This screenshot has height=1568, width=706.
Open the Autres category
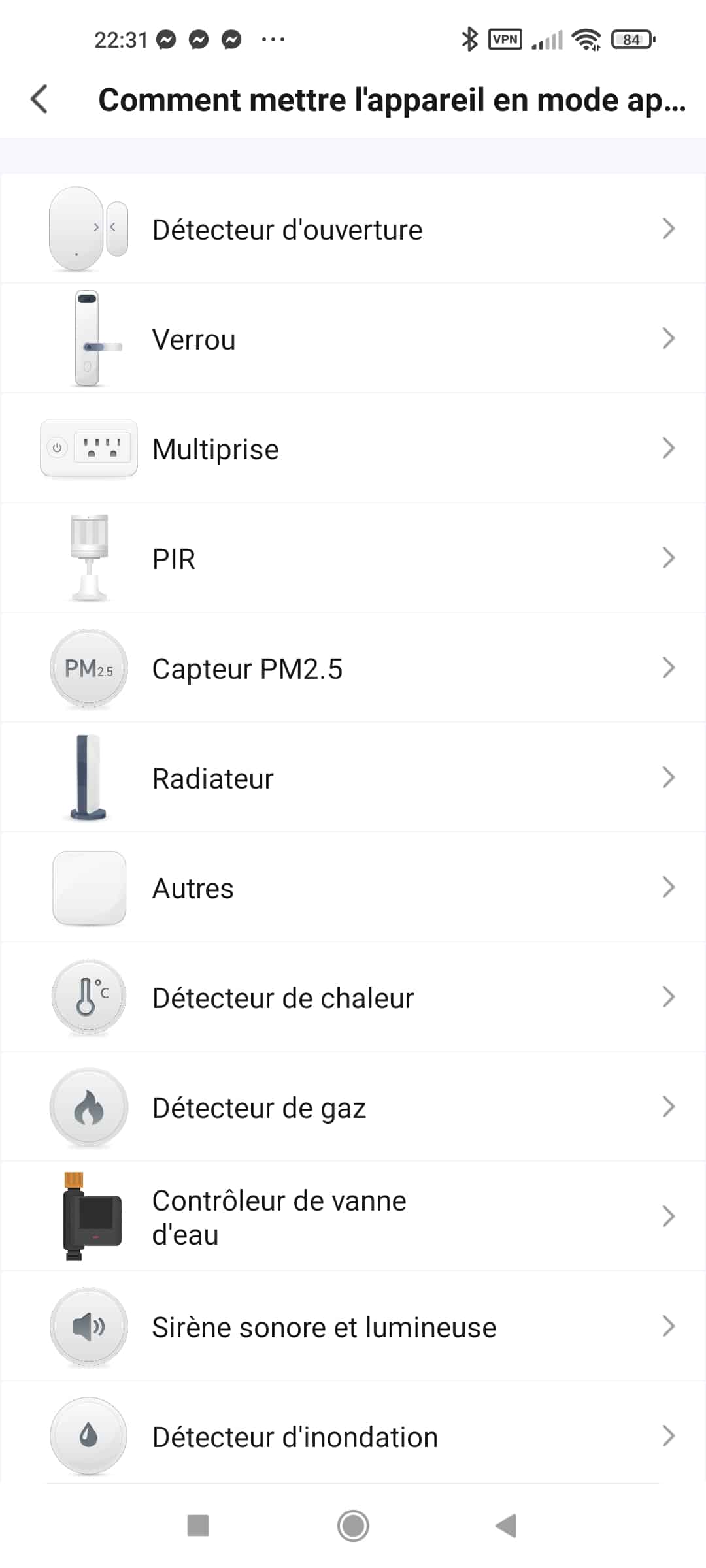coord(353,887)
